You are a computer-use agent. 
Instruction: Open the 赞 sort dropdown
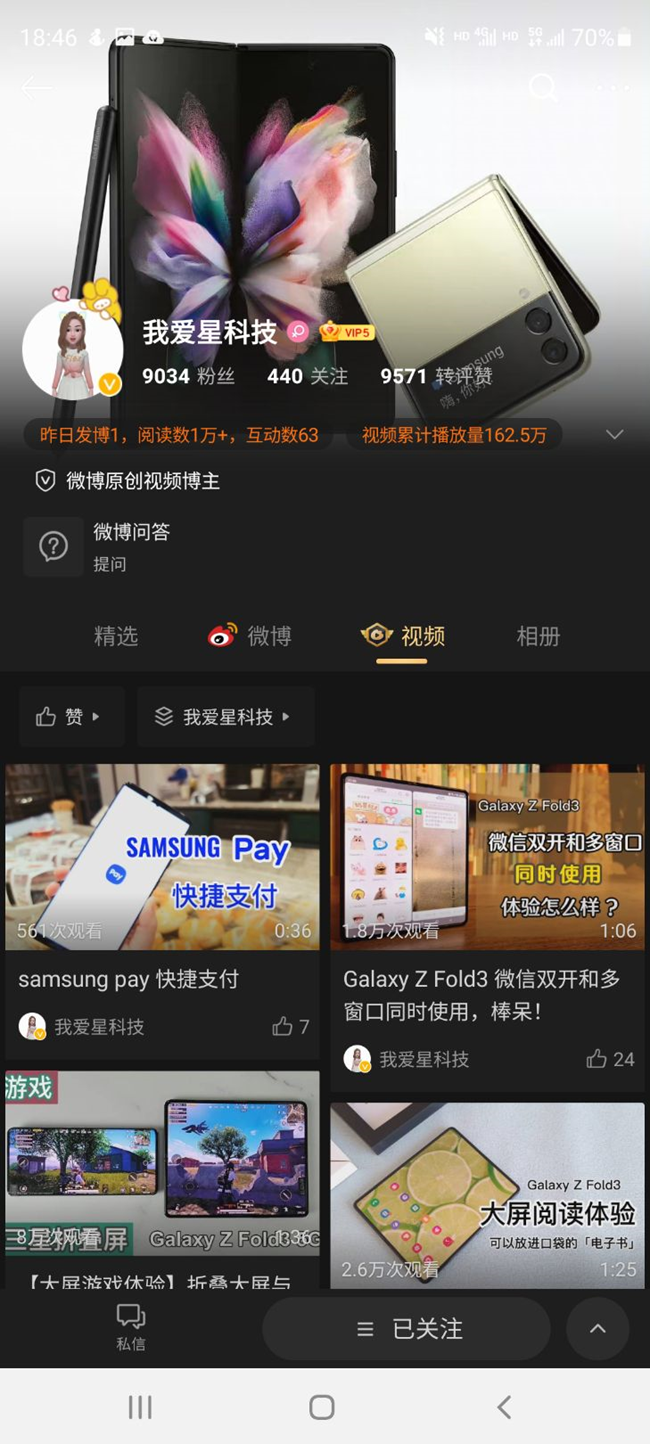coord(71,716)
